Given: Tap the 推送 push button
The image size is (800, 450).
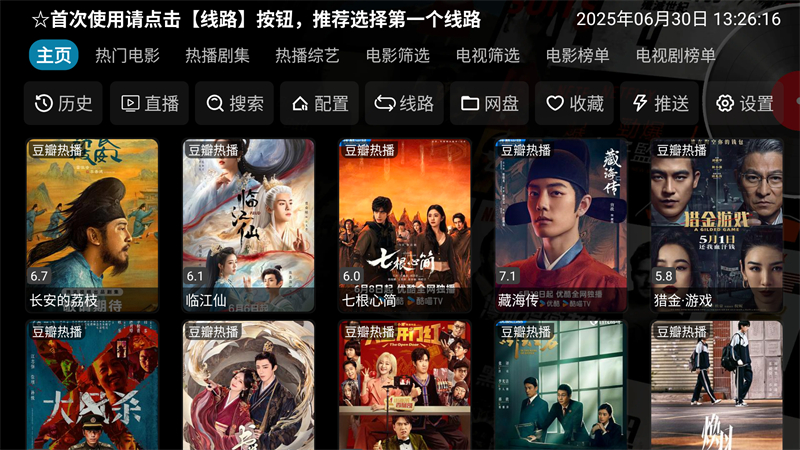Looking at the screenshot, I should point(660,103).
